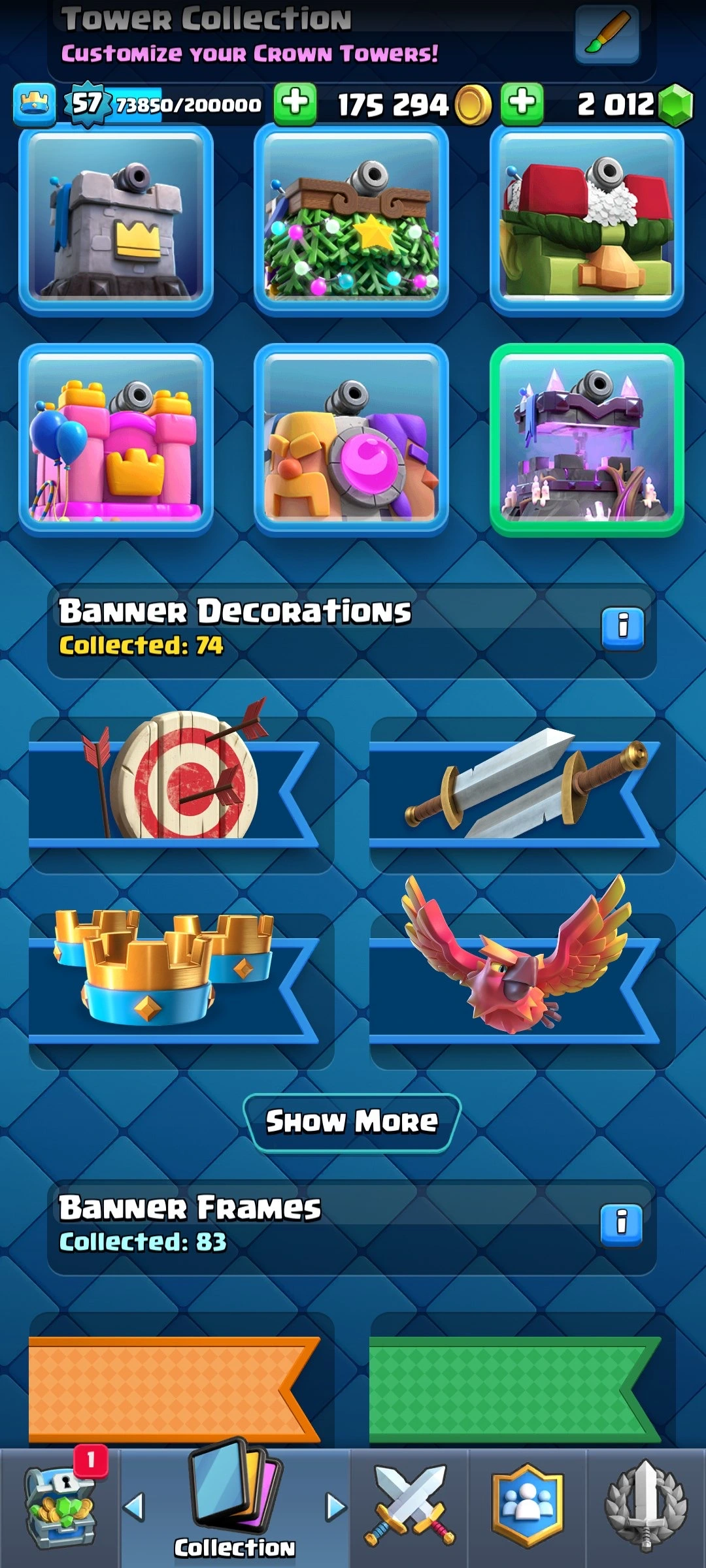The image size is (706, 1568).
Task: Choose the goblin Santa hat tower skin
Action: pyautogui.click(x=586, y=220)
